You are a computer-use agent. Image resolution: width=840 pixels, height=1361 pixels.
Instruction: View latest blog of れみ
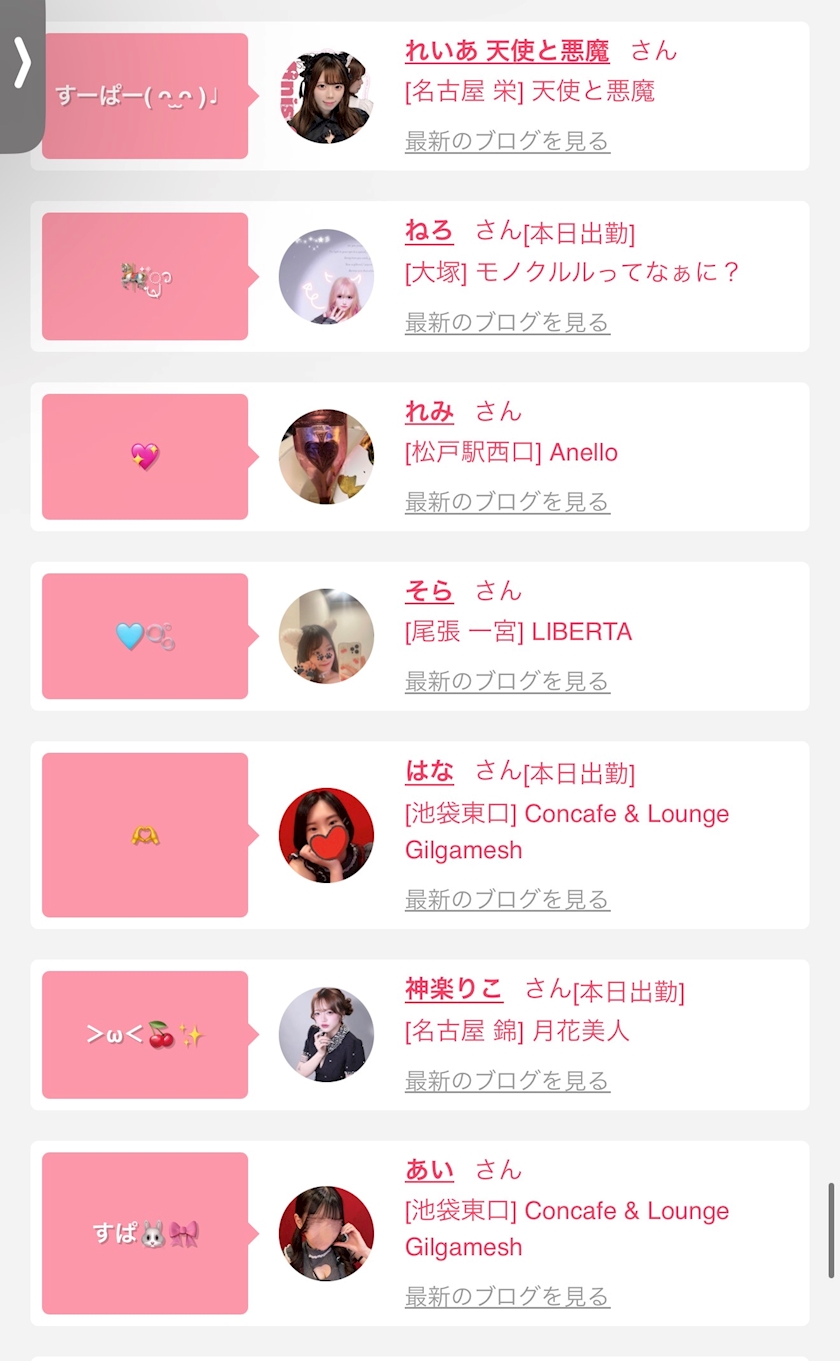point(507,501)
